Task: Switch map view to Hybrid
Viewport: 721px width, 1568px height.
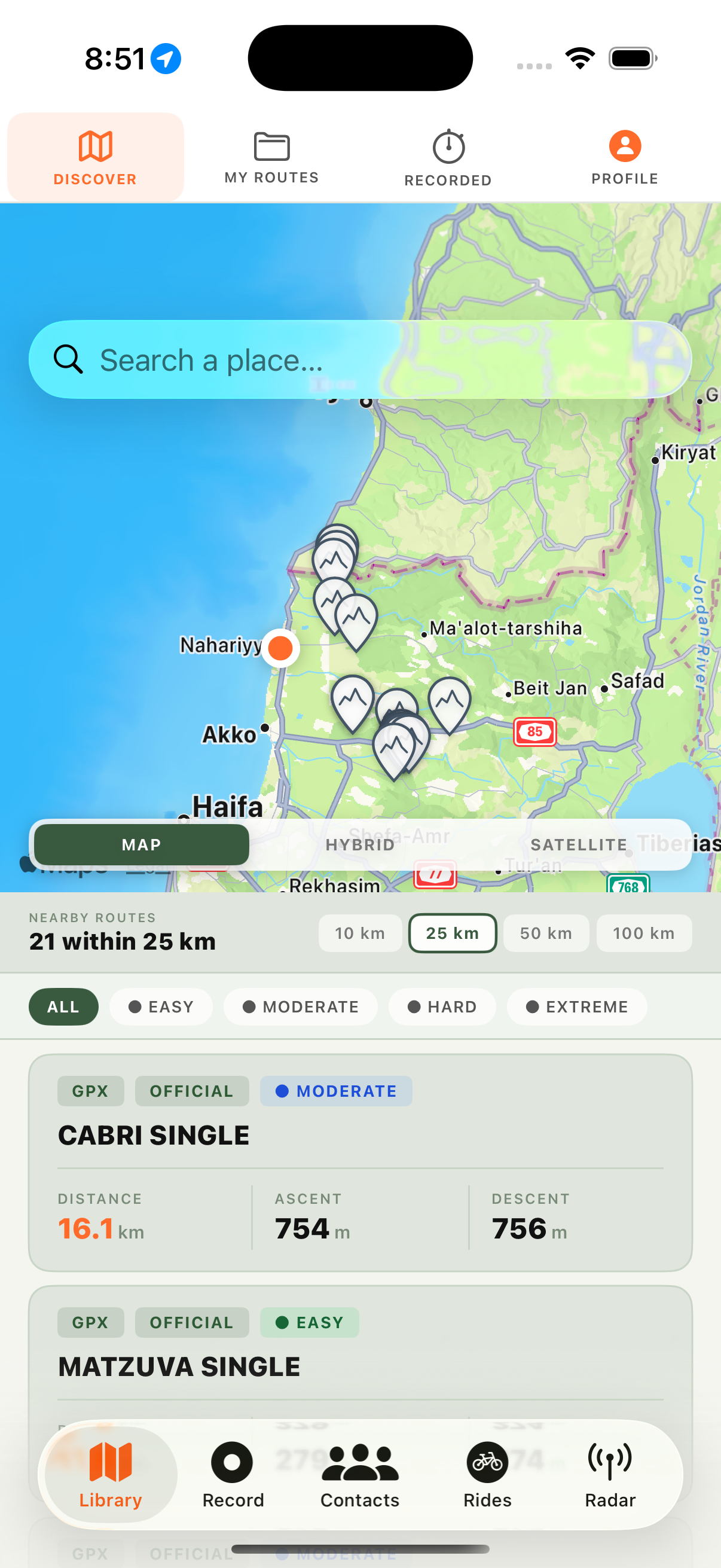Action: (x=359, y=844)
